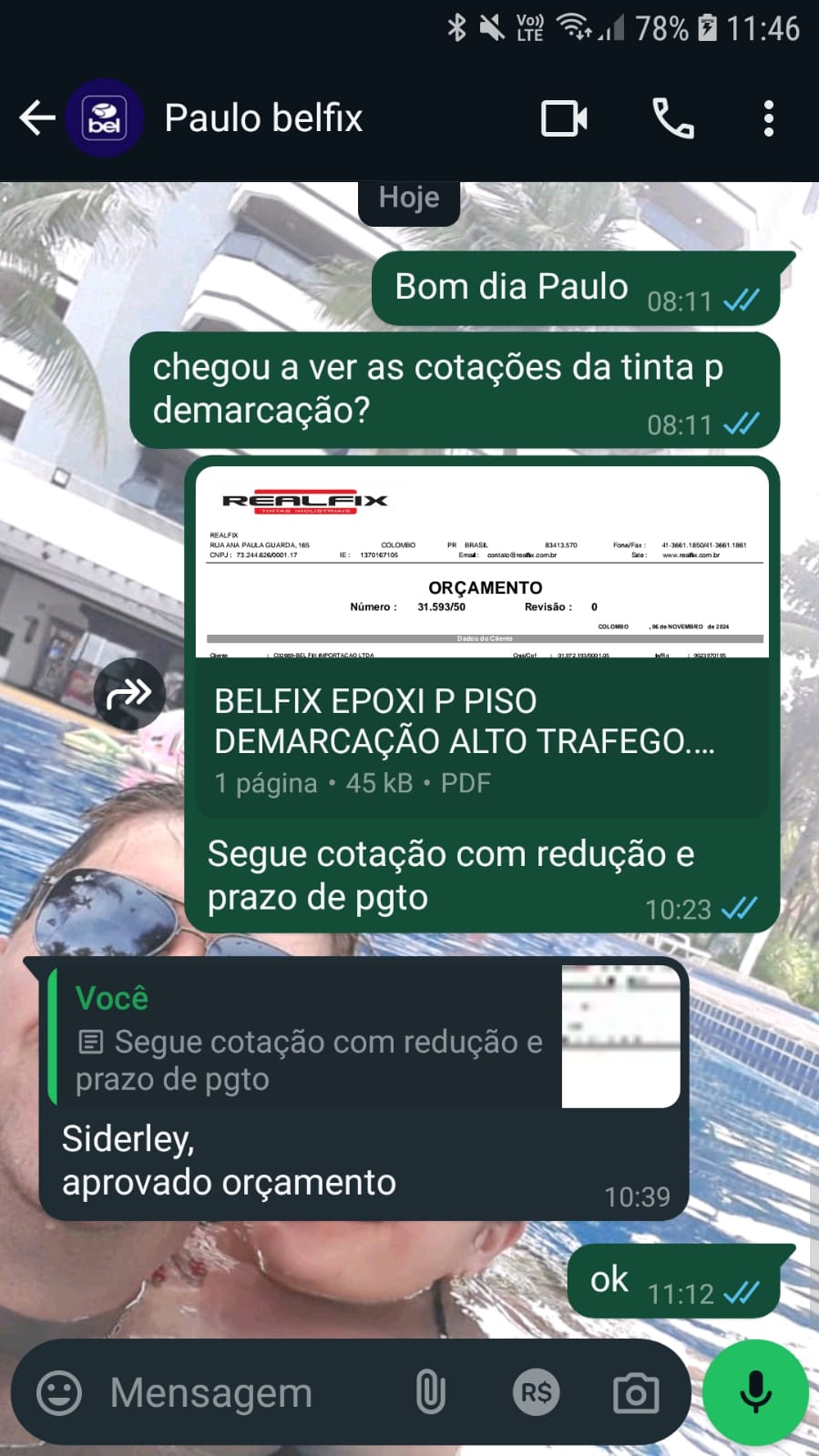Open the overflow menu
This screenshot has width=819, height=1456.
(769, 118)
